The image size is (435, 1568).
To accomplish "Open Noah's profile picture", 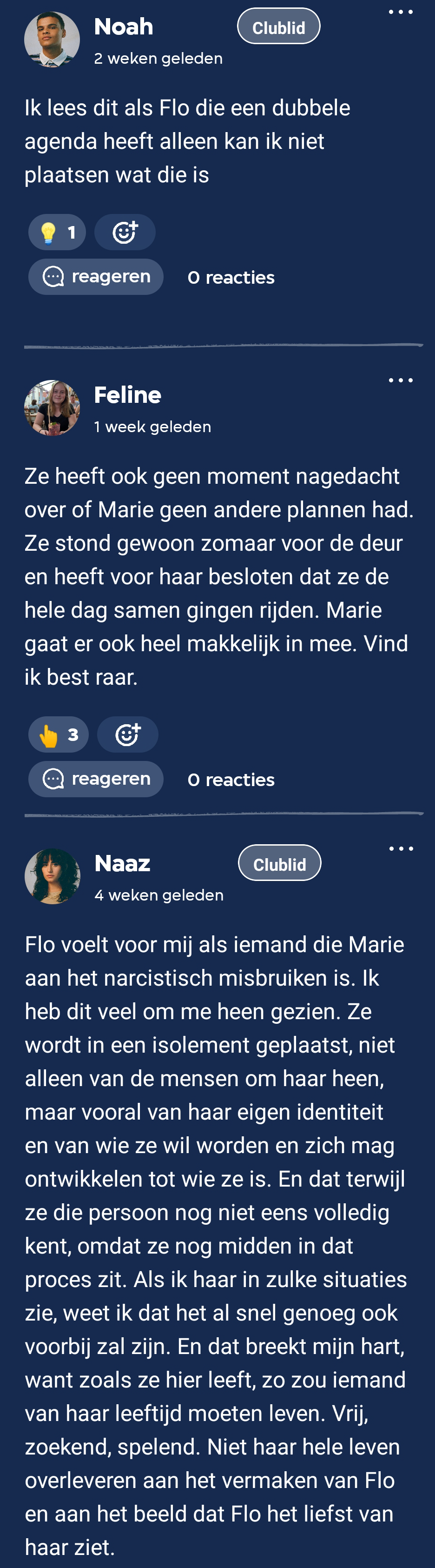I will click(52, 40).
